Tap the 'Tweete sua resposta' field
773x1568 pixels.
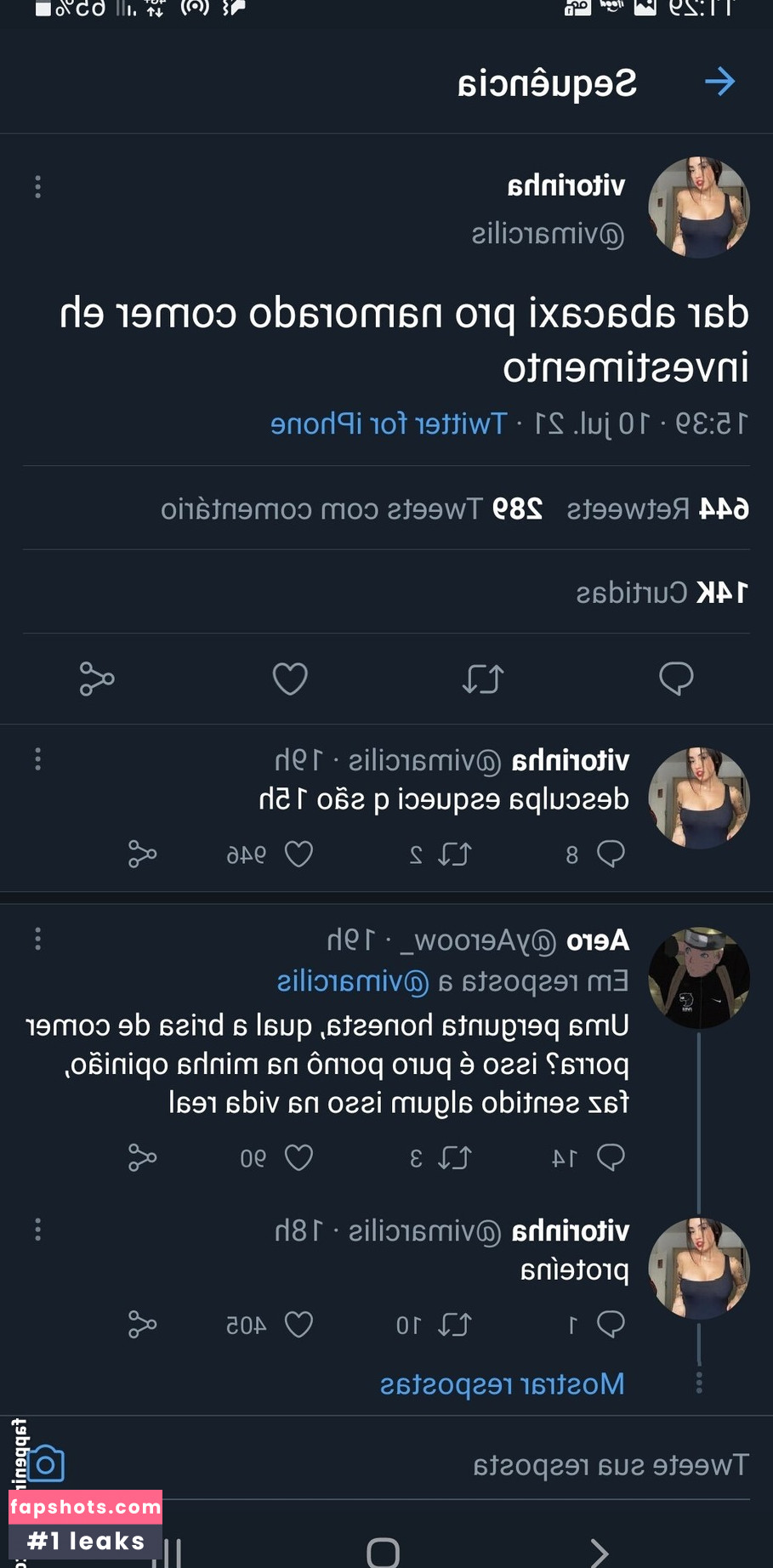coord(610,1464)
